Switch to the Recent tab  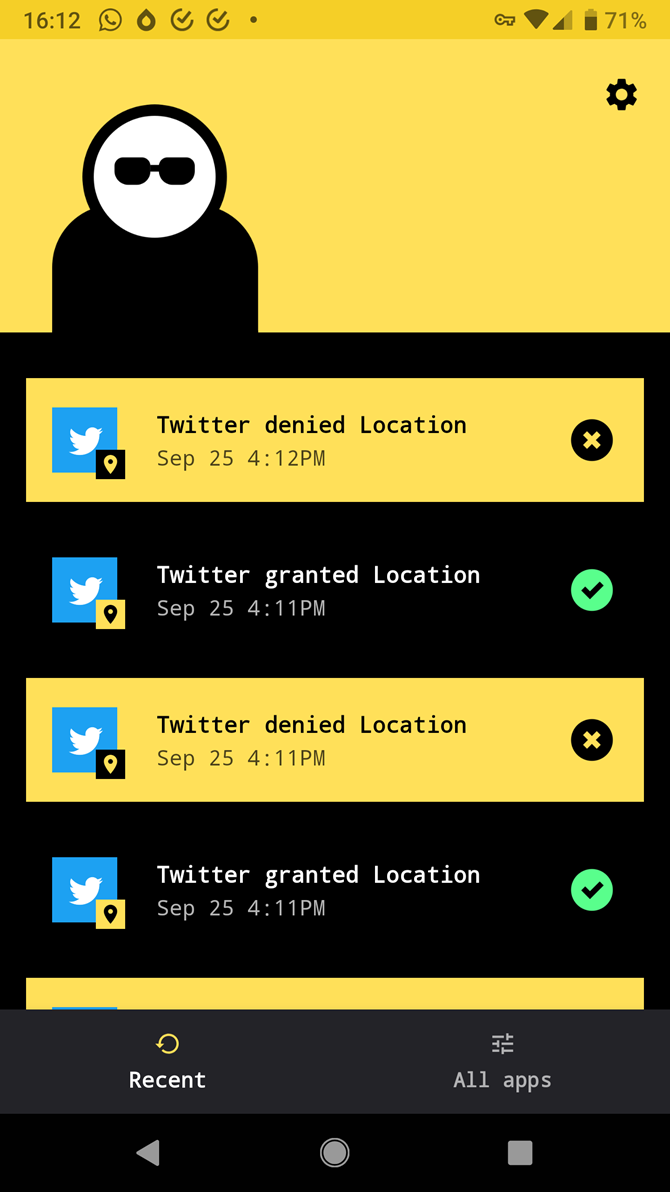tap(167, 1061)
